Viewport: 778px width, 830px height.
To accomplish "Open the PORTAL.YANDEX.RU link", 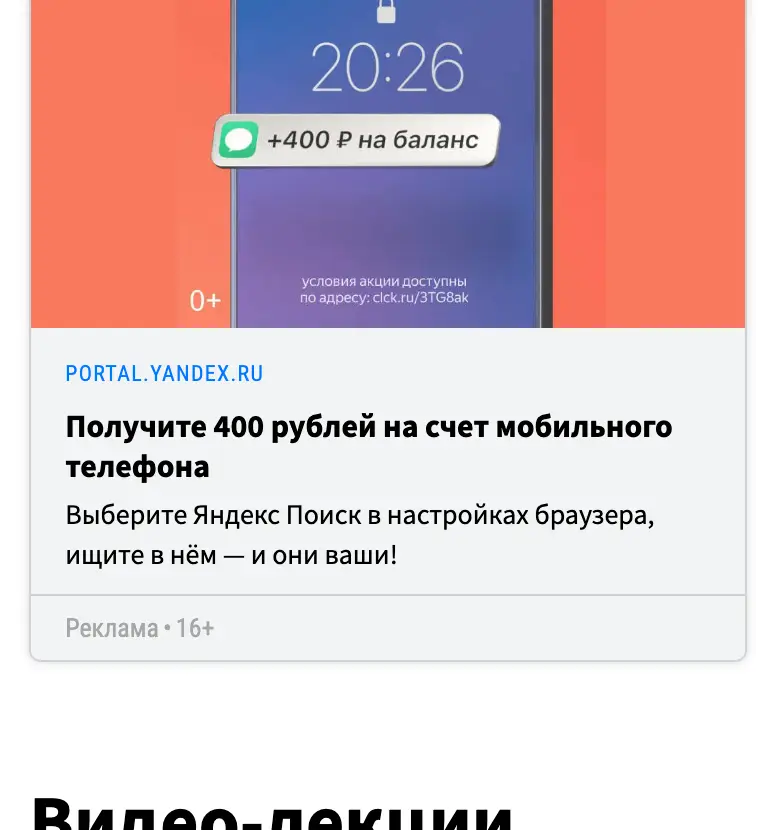I will coord(164,374).
